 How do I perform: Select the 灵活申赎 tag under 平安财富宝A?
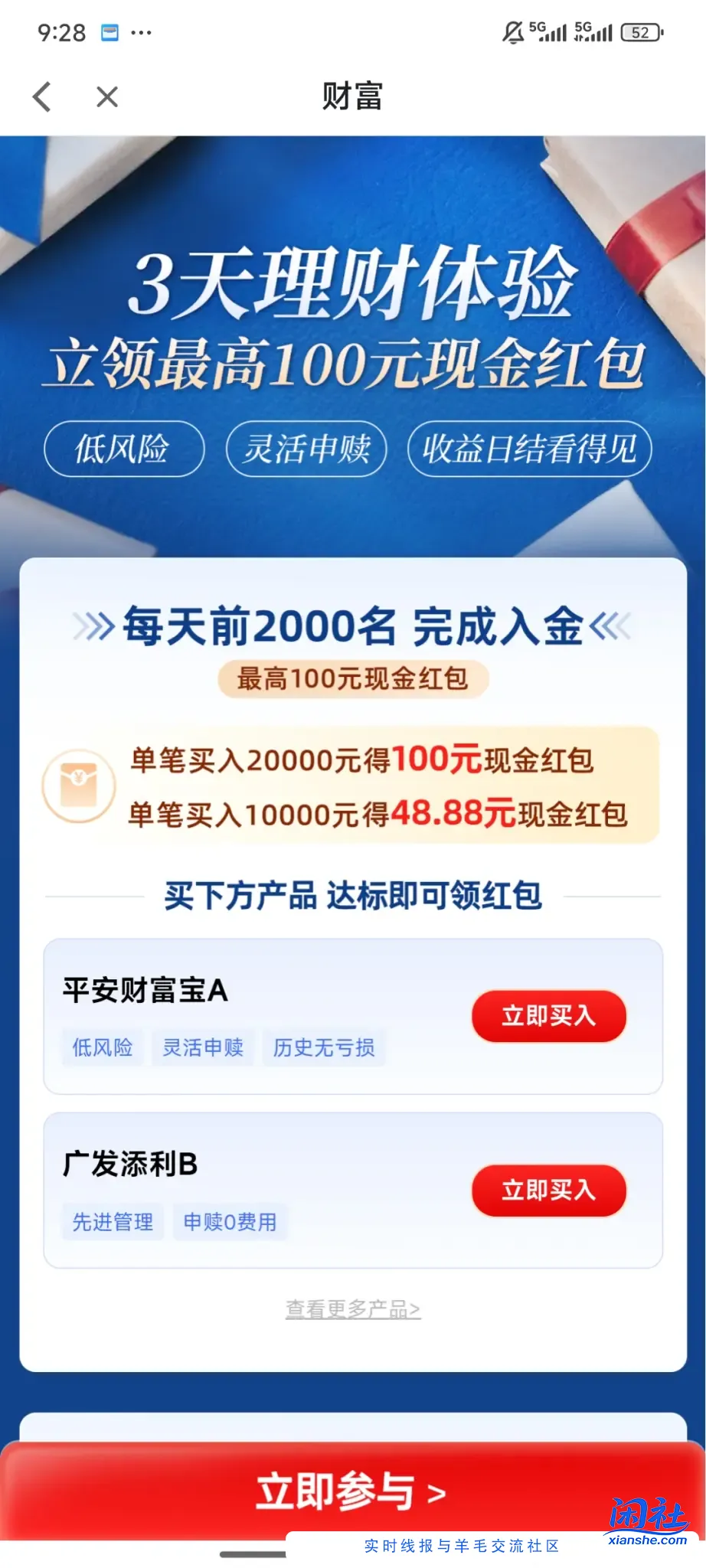203,1047
